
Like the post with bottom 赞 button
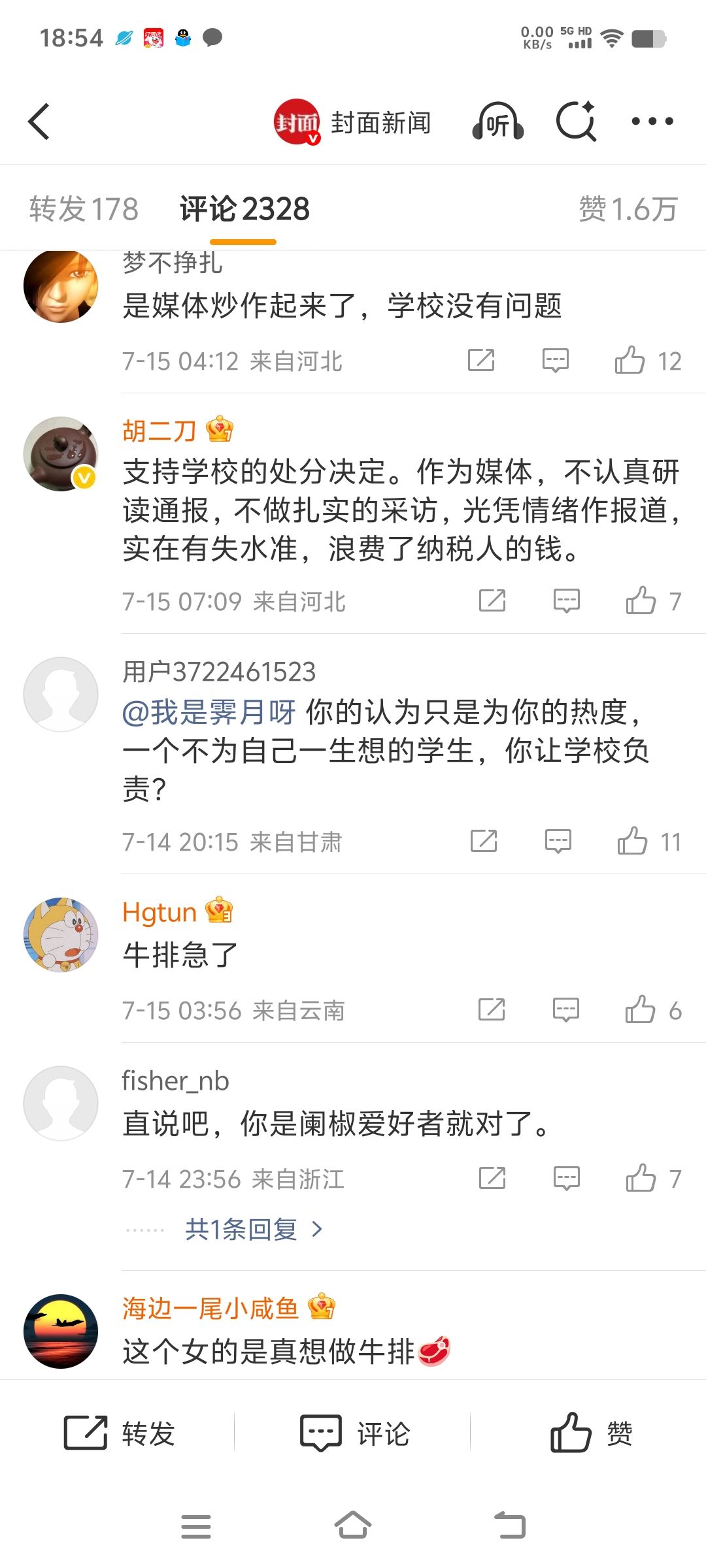click(x=591, y=1433)
